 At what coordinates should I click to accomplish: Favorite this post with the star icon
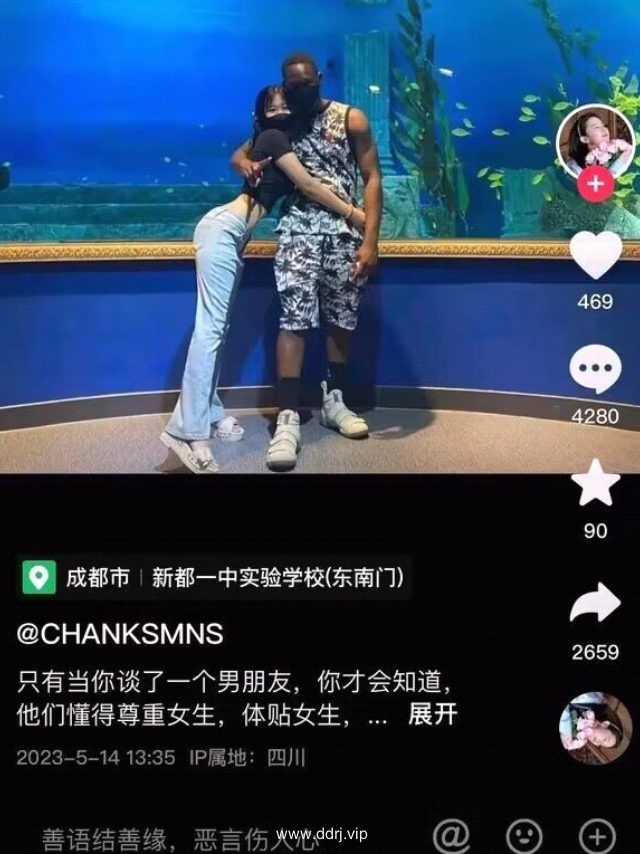coord(596,485)
